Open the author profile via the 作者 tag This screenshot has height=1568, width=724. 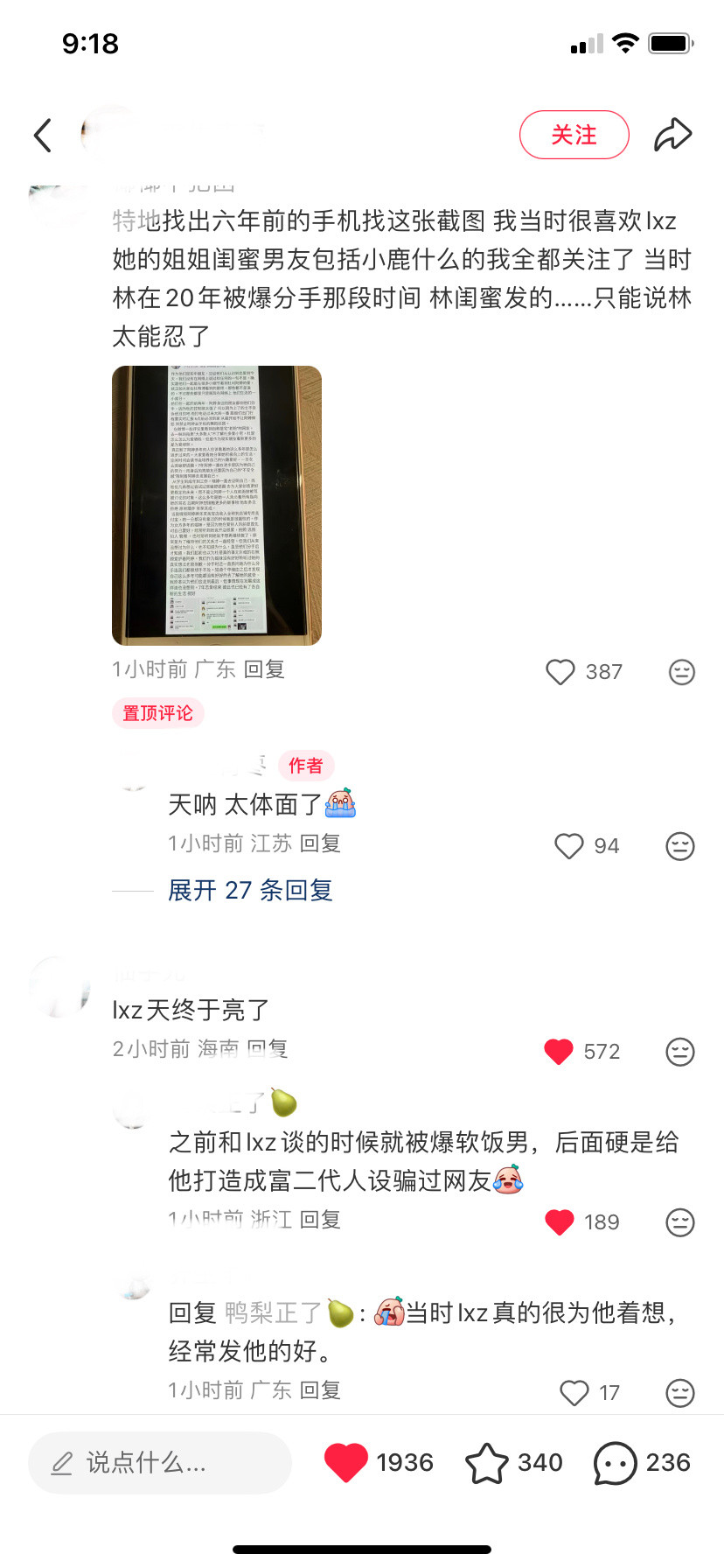[305, 766]
